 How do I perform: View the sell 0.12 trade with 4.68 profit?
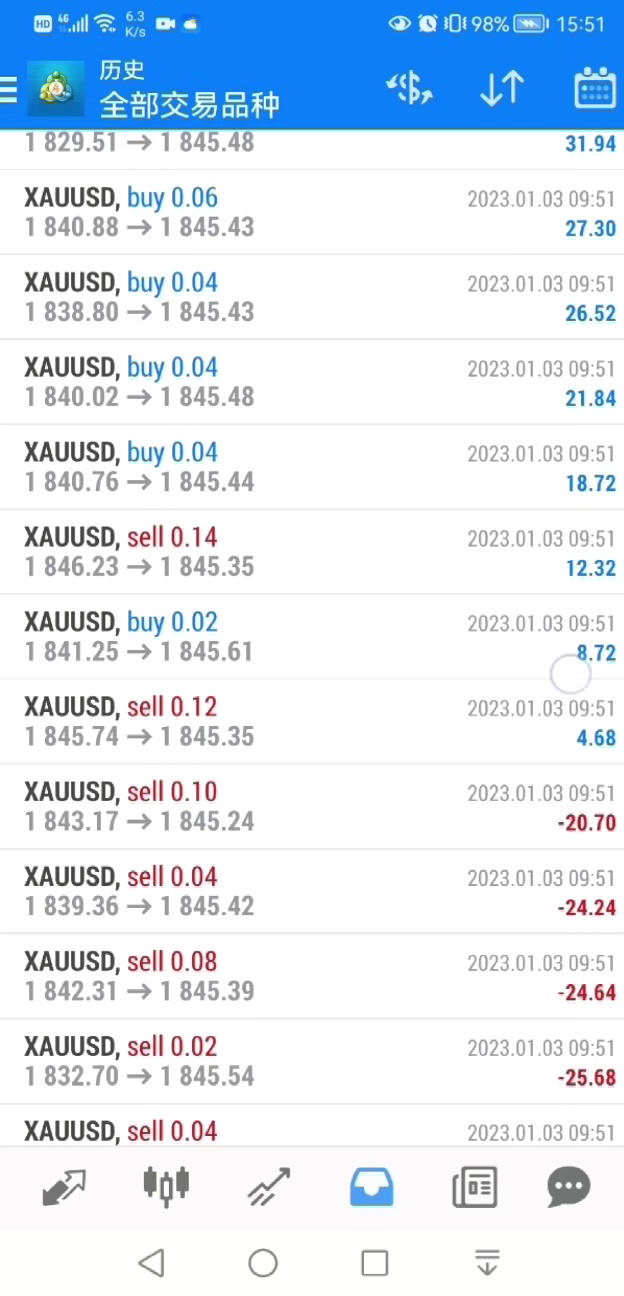312,722
